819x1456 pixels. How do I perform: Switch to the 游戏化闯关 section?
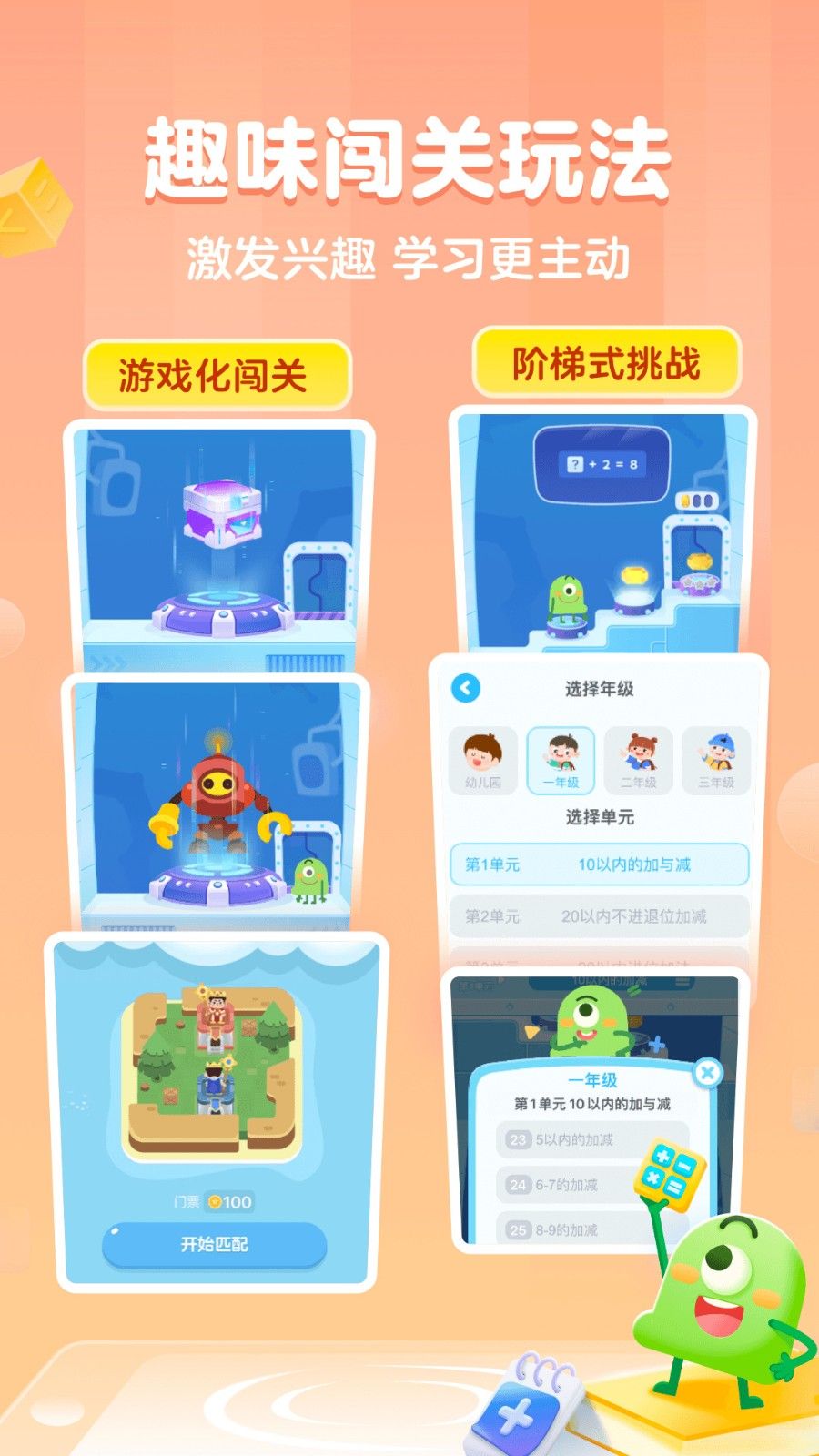(x=218, y=372)
